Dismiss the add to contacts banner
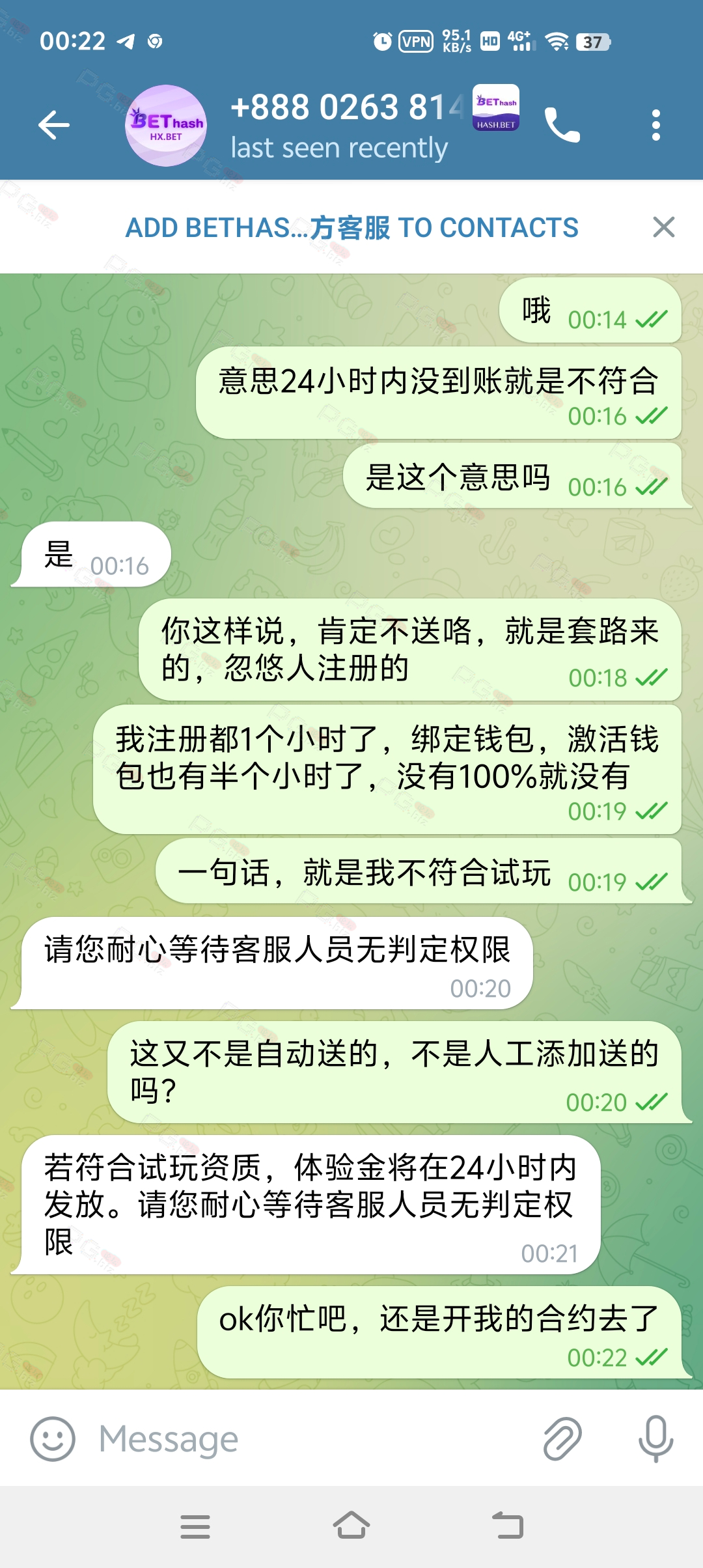Viewport: 703px width, 1568px height. pos(663,228)
